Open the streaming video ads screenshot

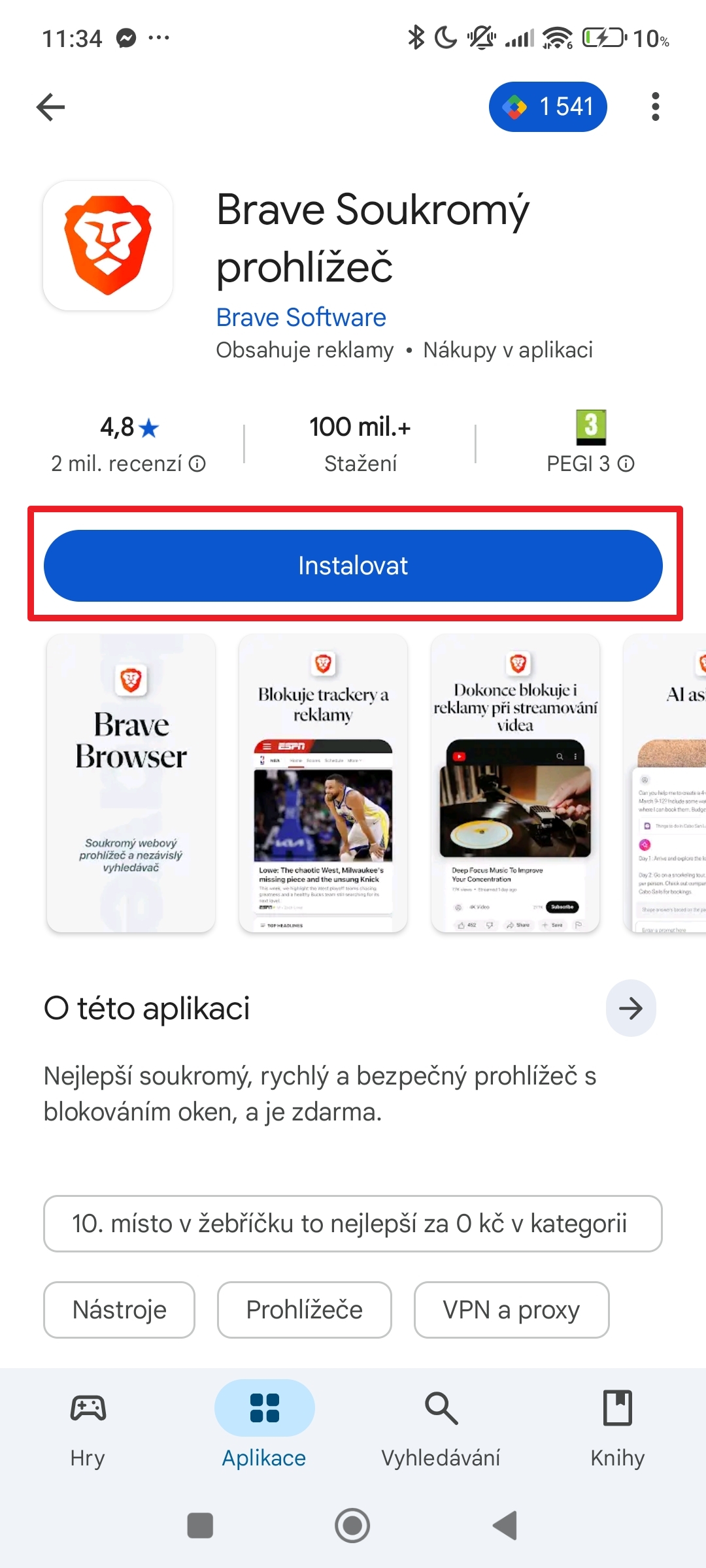coord(515,783)
